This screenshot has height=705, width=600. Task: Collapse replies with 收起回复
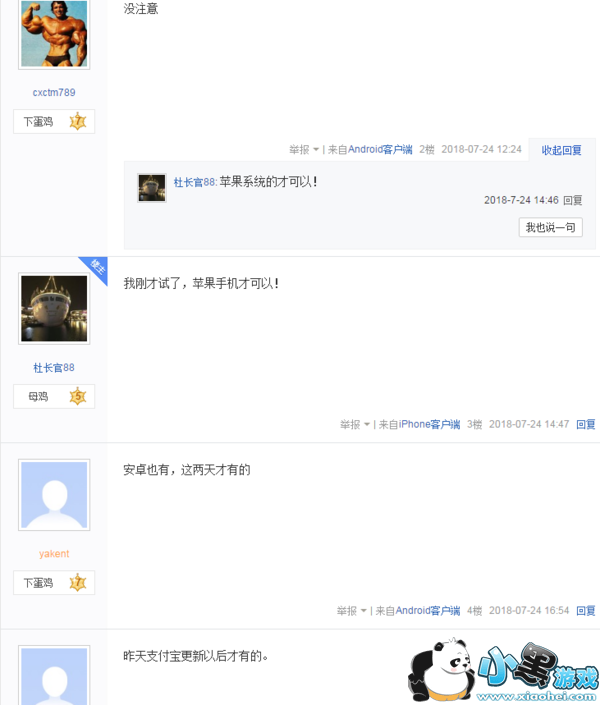561,150
